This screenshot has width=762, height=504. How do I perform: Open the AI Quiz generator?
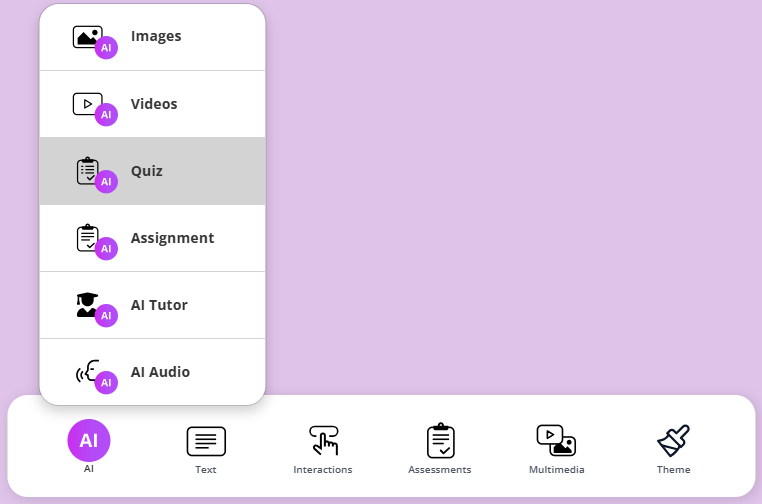(x=152, y=171)
